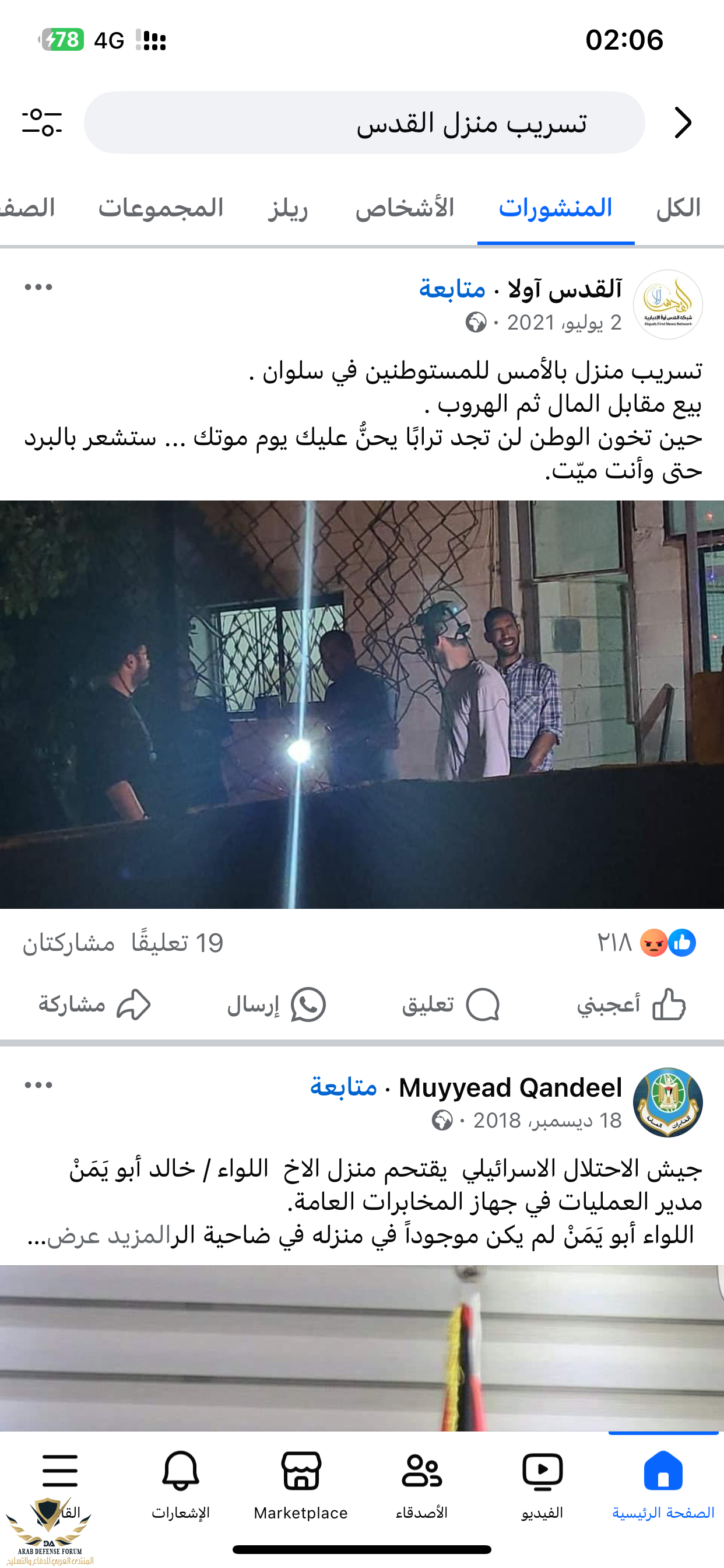Open the Marketplace tab

click(x=301, y=1483)
